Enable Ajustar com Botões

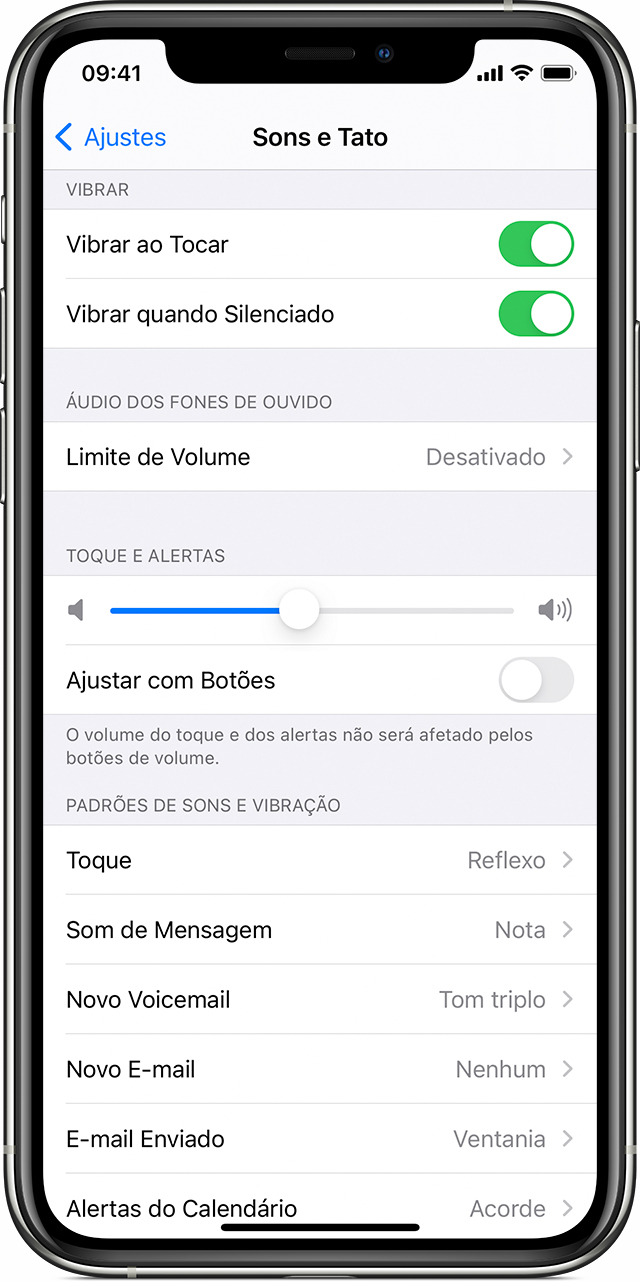click(536, 680)
